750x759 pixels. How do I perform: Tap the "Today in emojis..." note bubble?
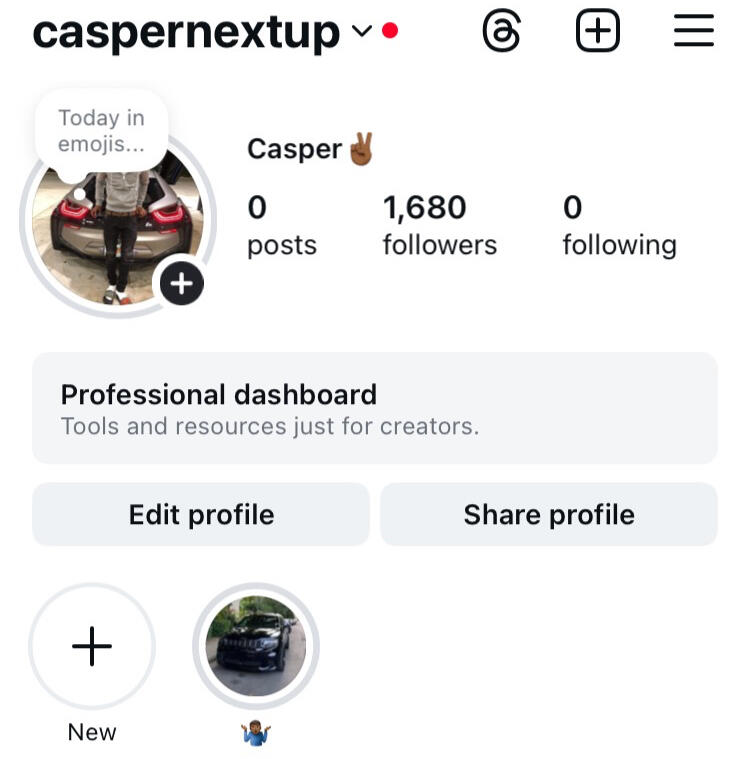pos(101,131)
